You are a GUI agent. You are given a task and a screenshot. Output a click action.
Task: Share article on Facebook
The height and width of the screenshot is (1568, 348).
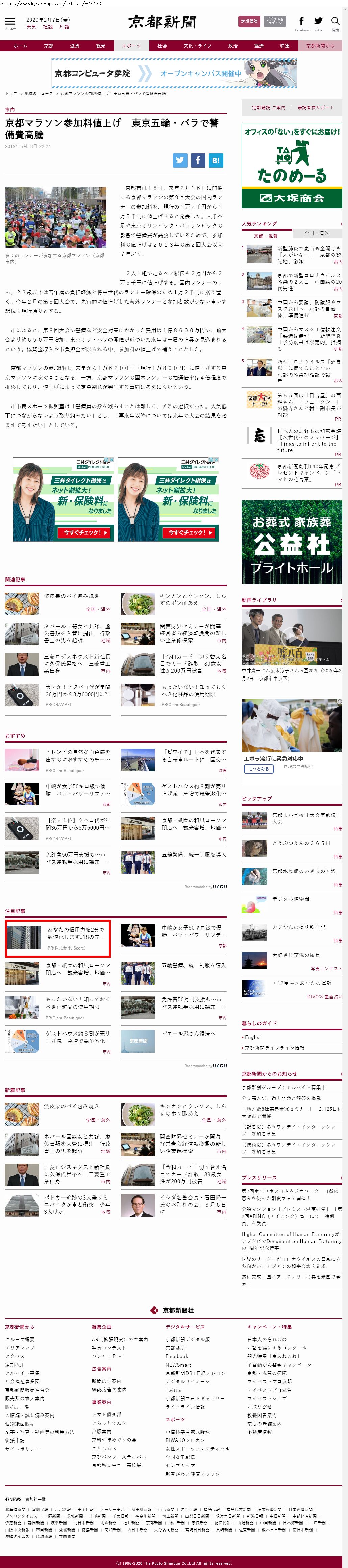click(x=197, y=160)
